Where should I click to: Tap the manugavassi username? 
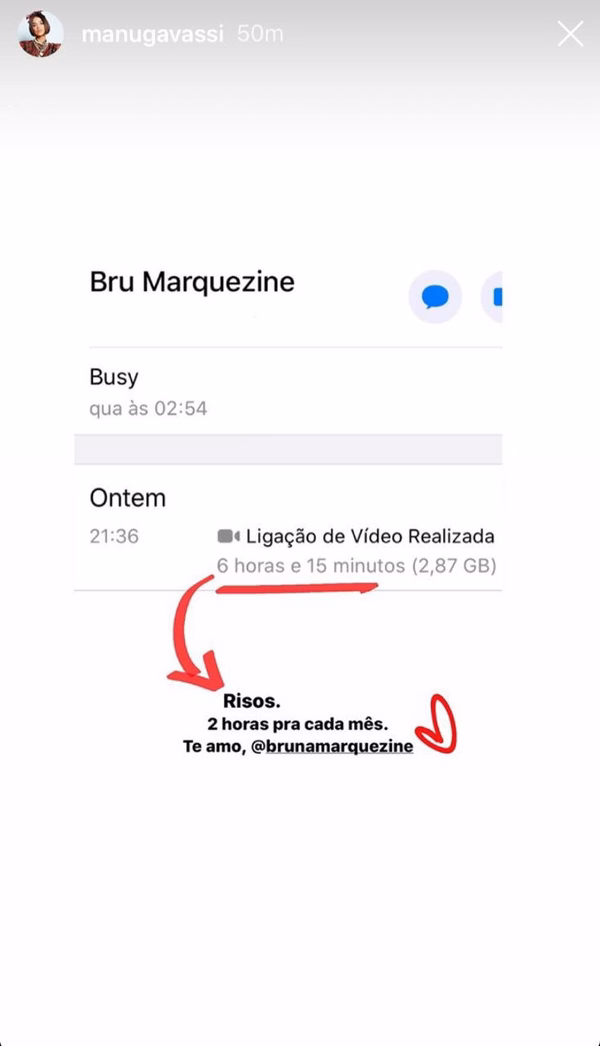click(x=153, y=34)
